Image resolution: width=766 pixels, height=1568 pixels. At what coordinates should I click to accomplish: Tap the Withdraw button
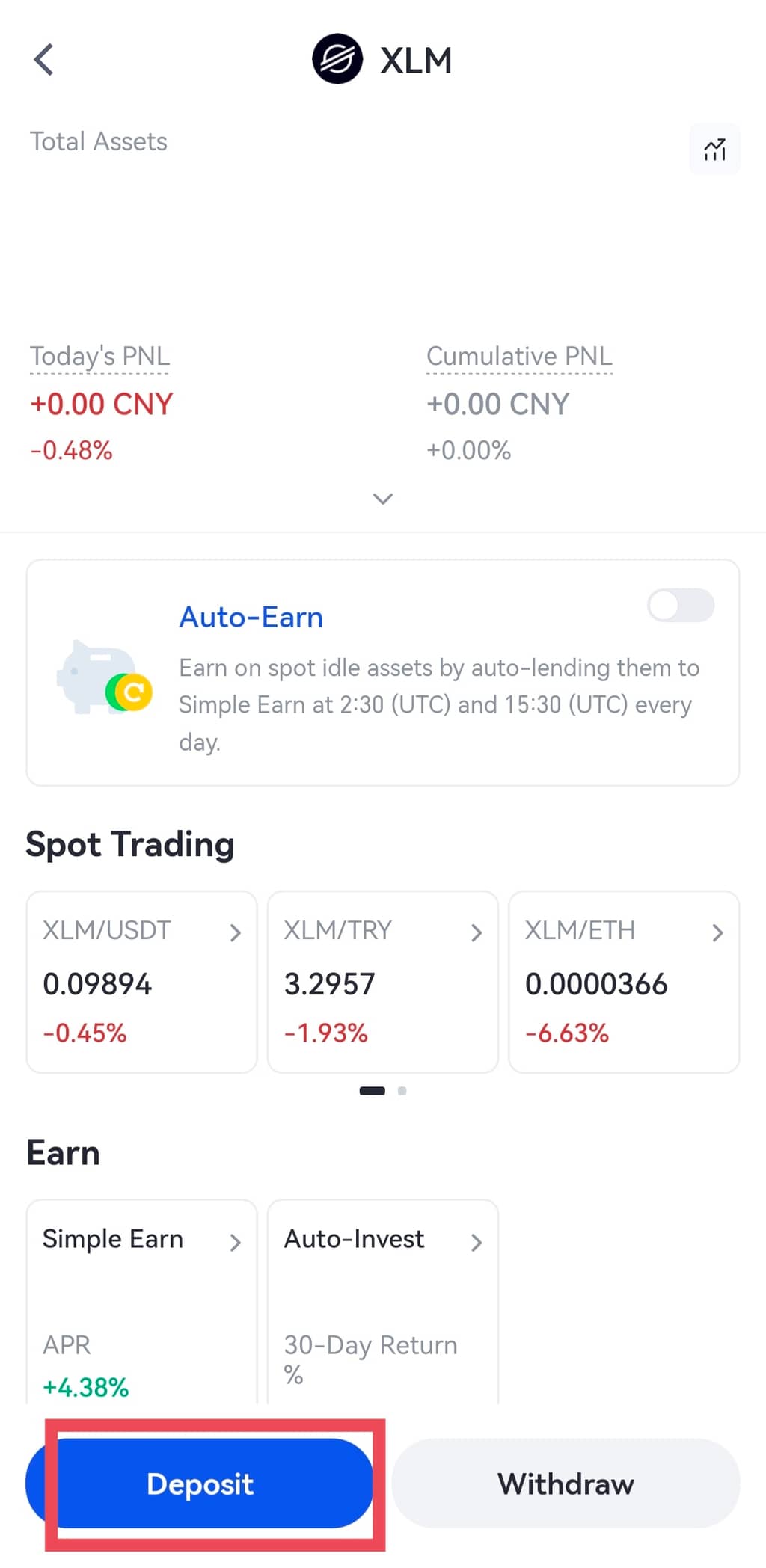click(x=566, y=1484)
